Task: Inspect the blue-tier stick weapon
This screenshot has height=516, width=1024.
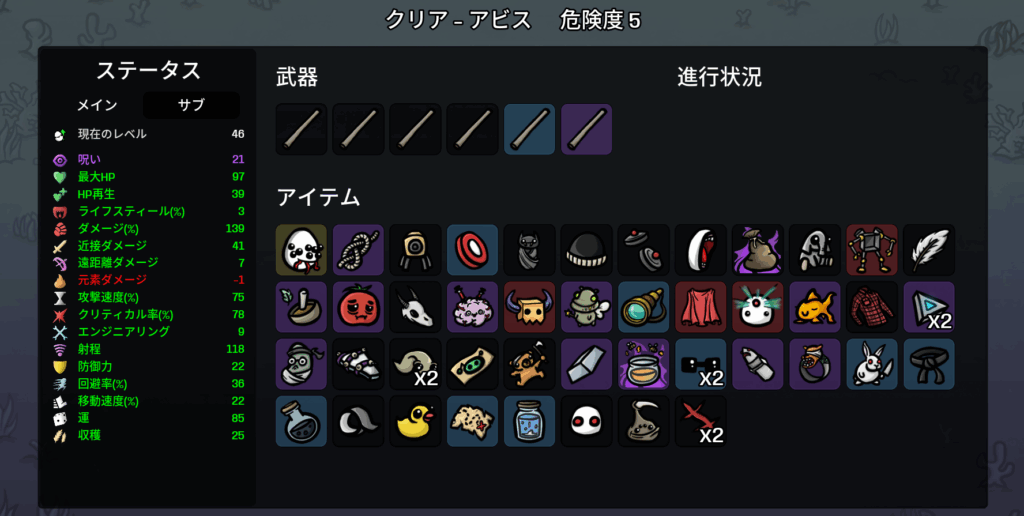Action: pyautogui.click(x=530, y=130)
